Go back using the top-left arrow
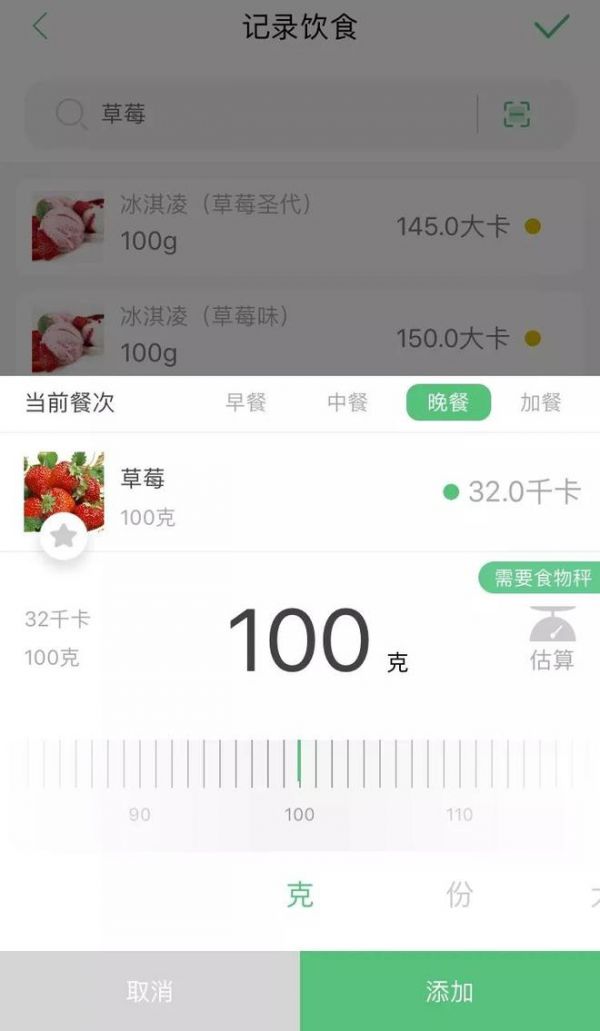Image resolution: width=600 pixels, height=1031 pixels. 39,27
